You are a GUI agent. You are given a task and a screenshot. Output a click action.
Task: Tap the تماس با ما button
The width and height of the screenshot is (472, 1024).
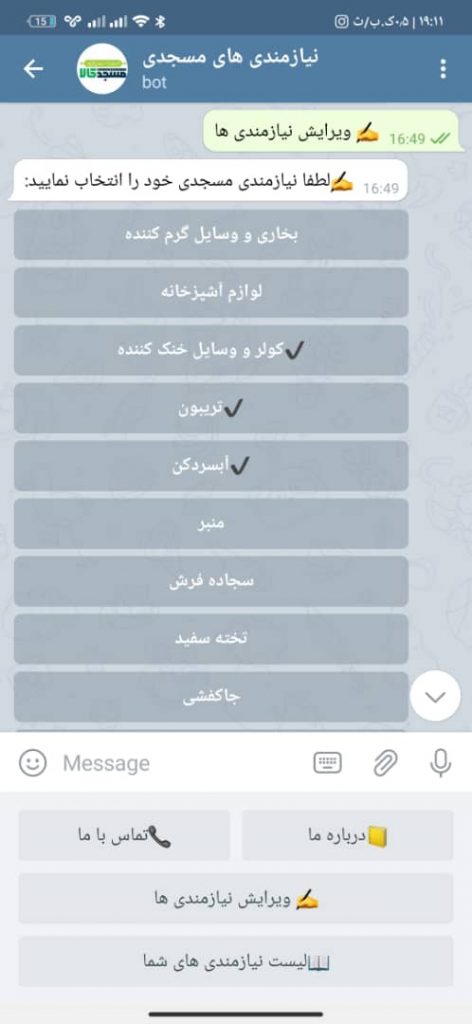pos(124,835)
